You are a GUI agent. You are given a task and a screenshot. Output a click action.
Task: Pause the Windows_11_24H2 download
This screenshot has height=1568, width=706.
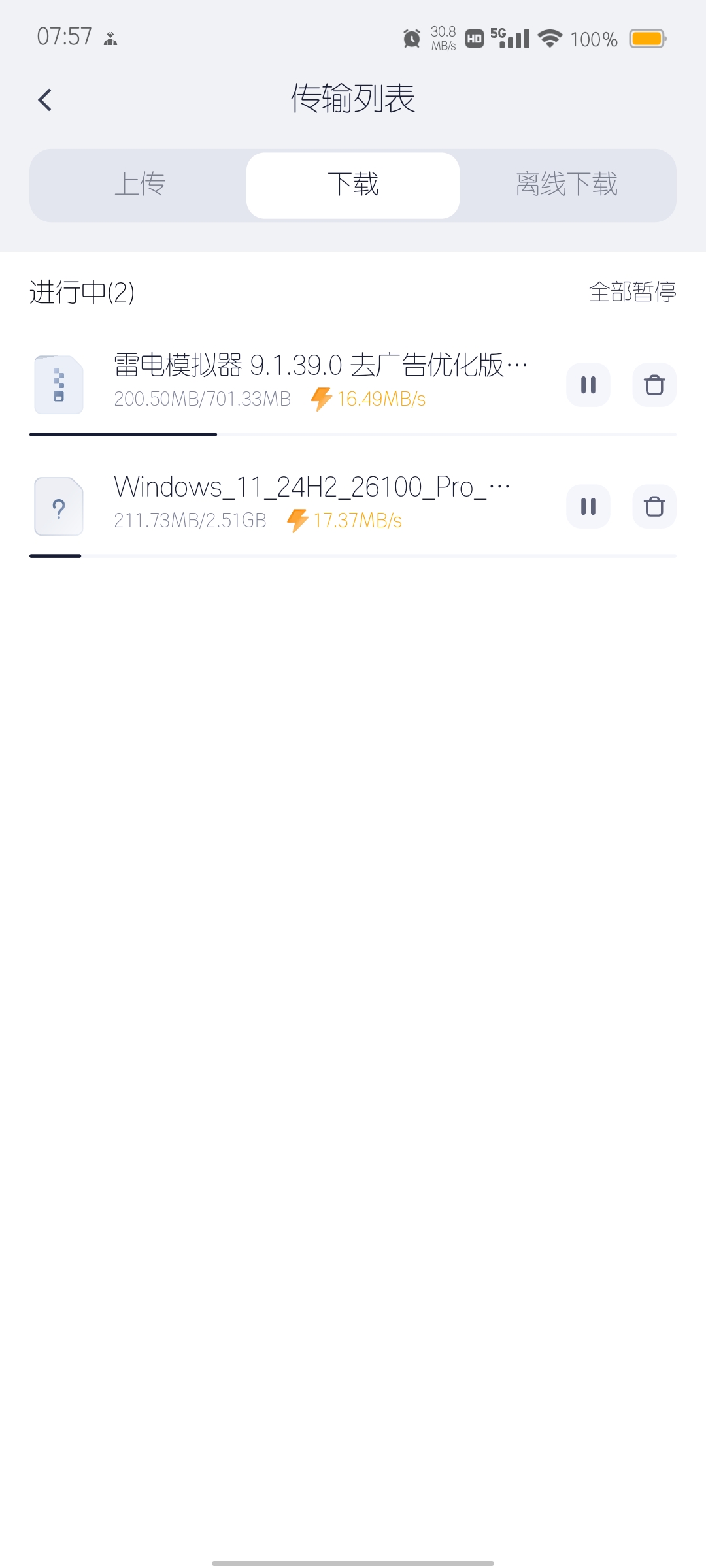pos(588,506)
